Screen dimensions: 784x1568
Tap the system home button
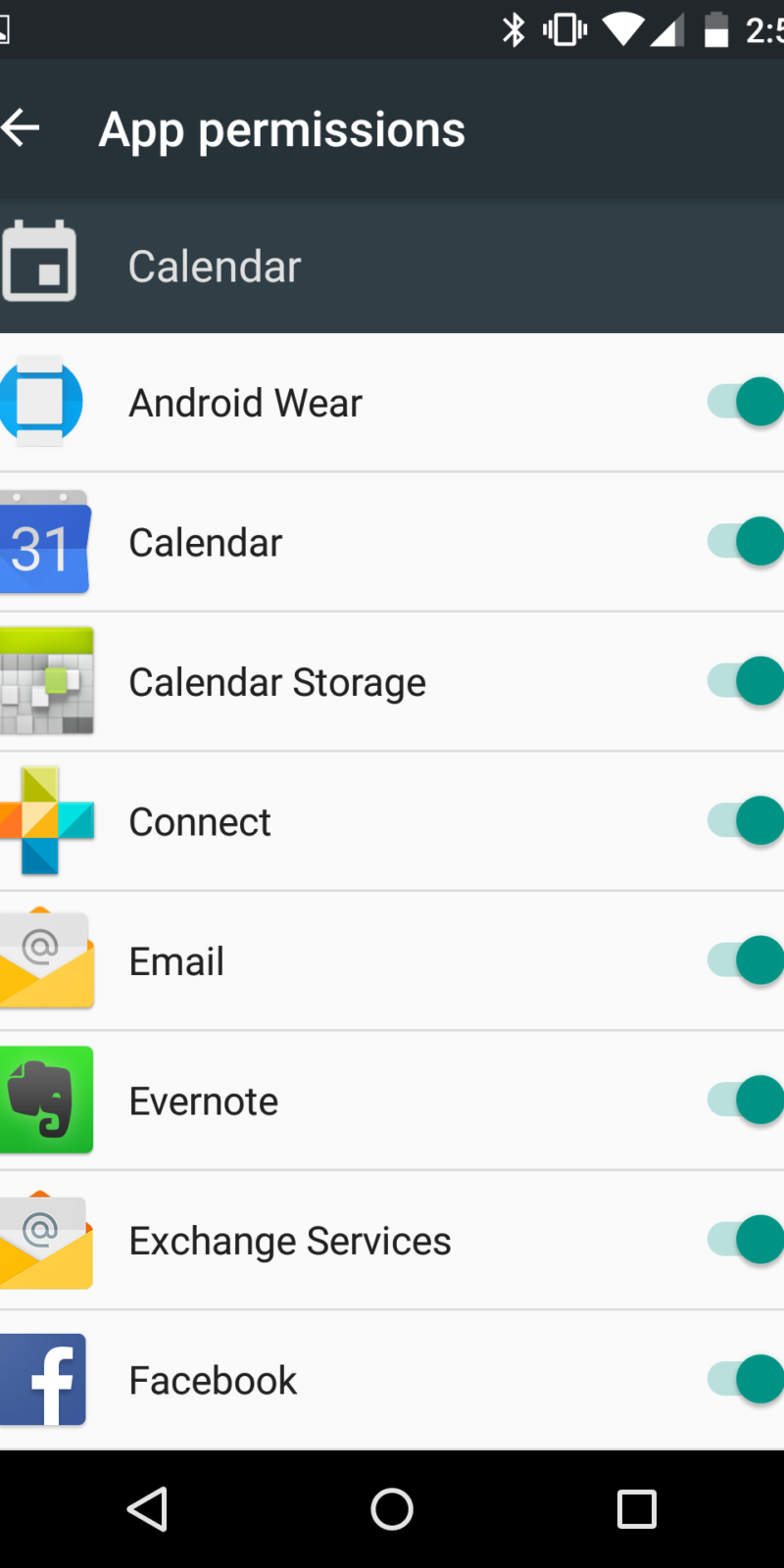pyautogui.click(x=392, y=1509)
